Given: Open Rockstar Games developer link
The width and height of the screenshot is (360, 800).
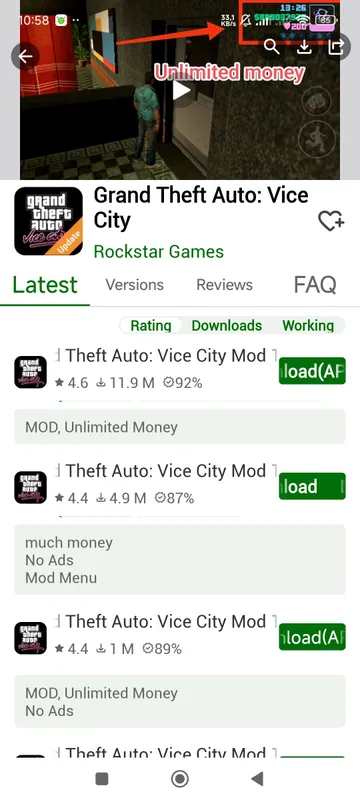Looking at the screenshot, I should tap(159, 252).
